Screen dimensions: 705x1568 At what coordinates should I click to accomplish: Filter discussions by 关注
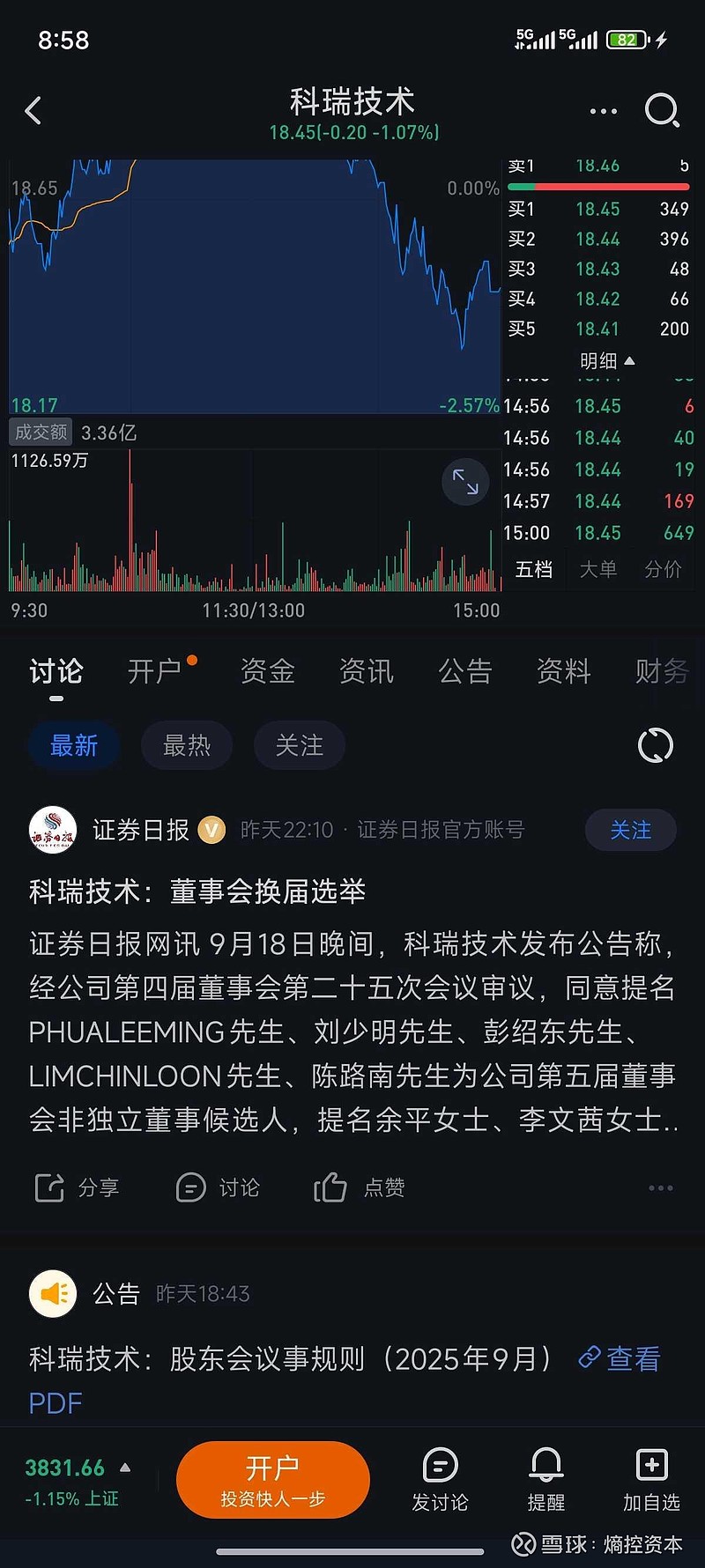click(300, 746)
